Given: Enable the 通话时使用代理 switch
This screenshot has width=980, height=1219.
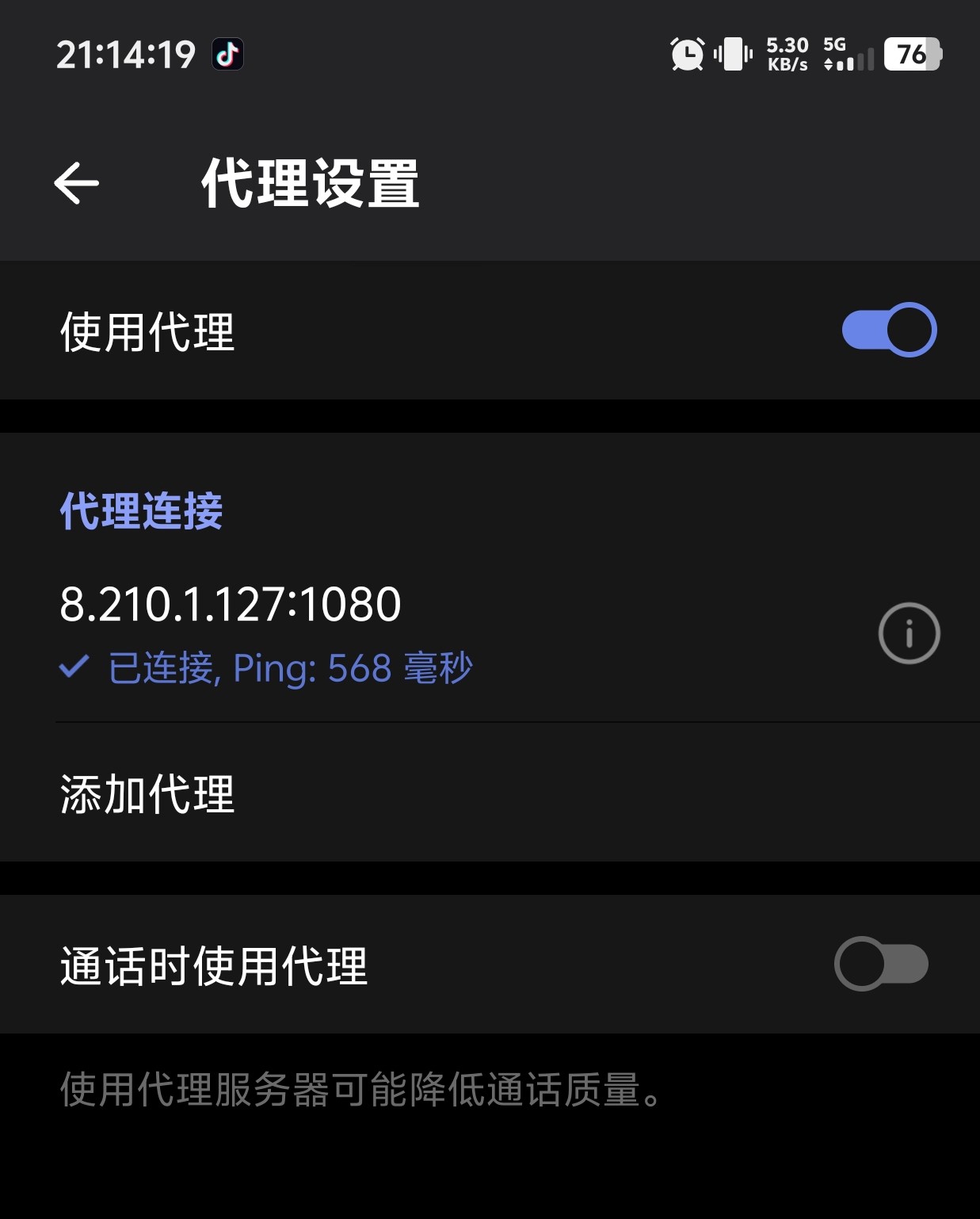Looking at the screenshot, I should pos(883,963).
